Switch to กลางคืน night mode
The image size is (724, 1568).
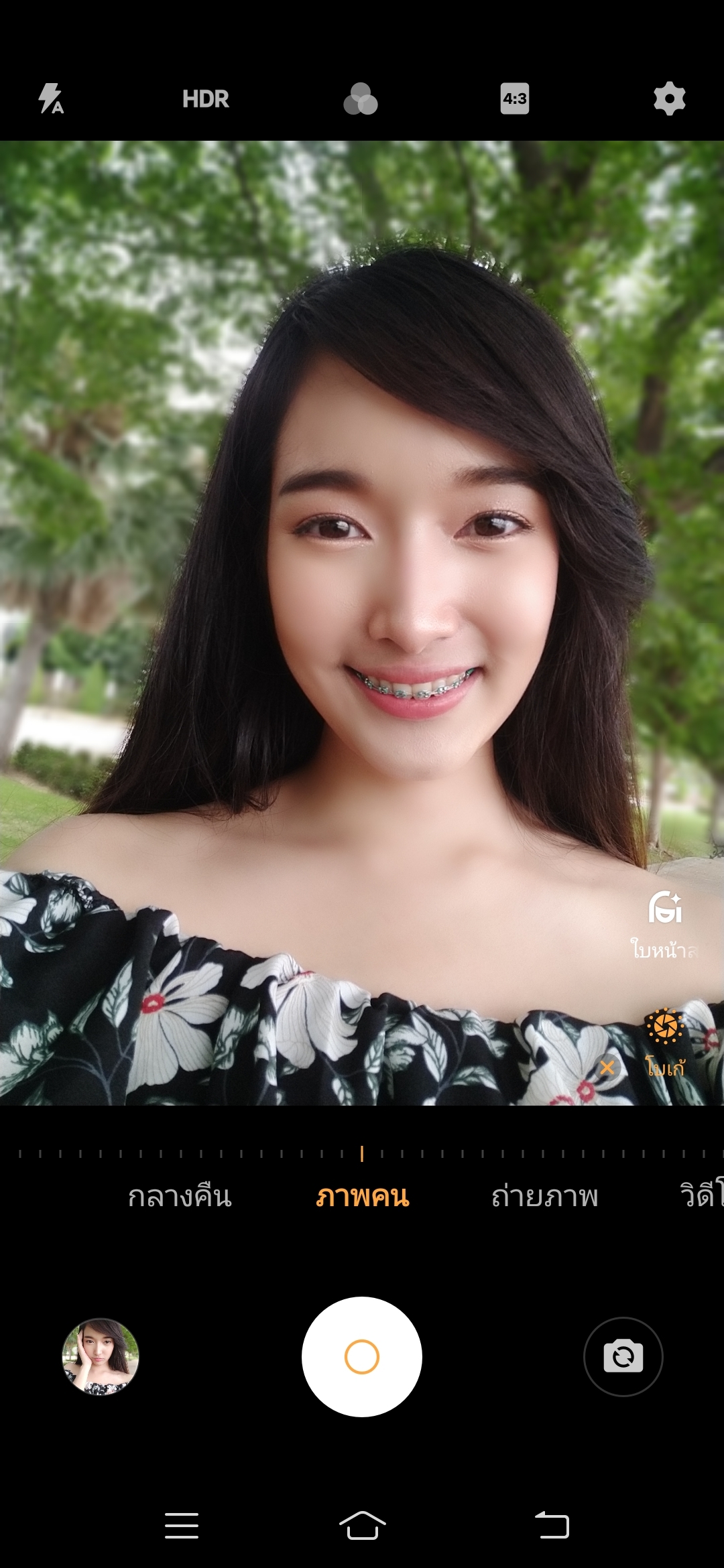point(180,1197)
